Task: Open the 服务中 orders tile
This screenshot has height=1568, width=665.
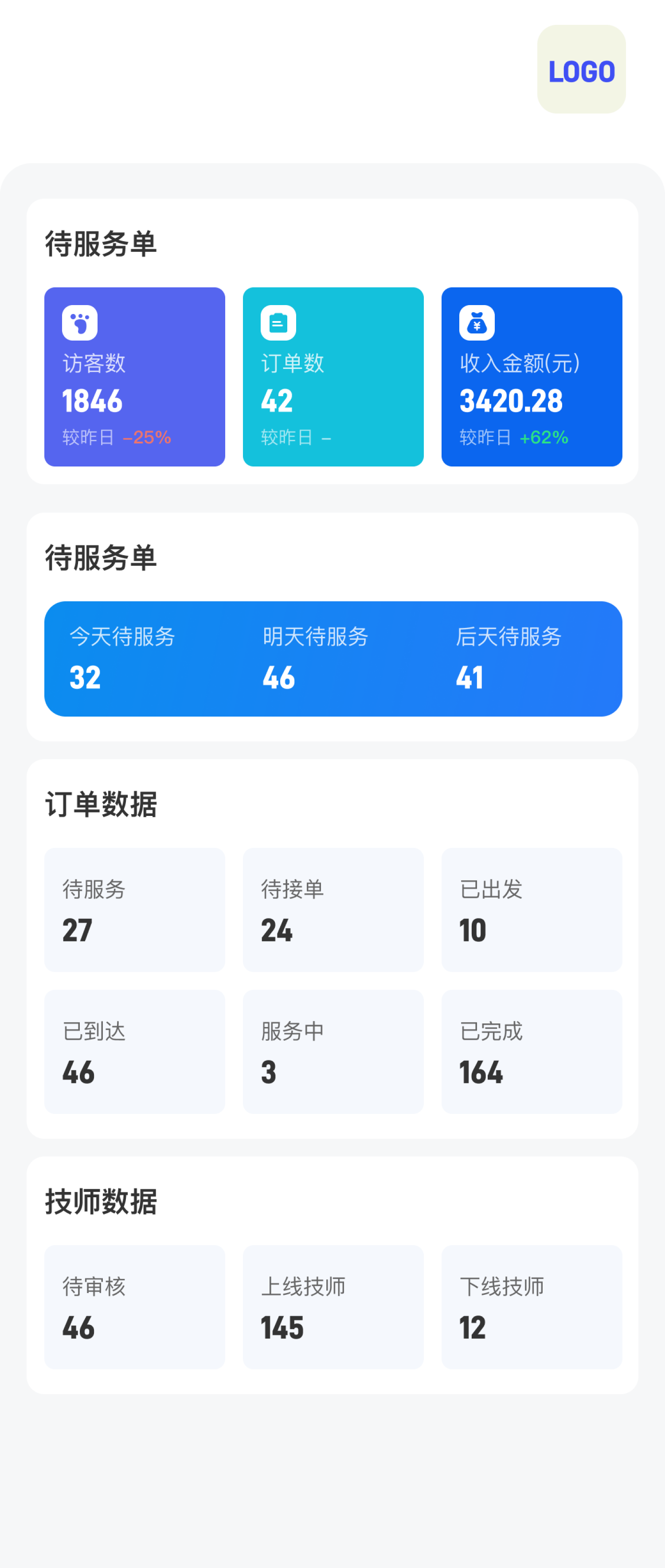Action: pos(333,1051)
